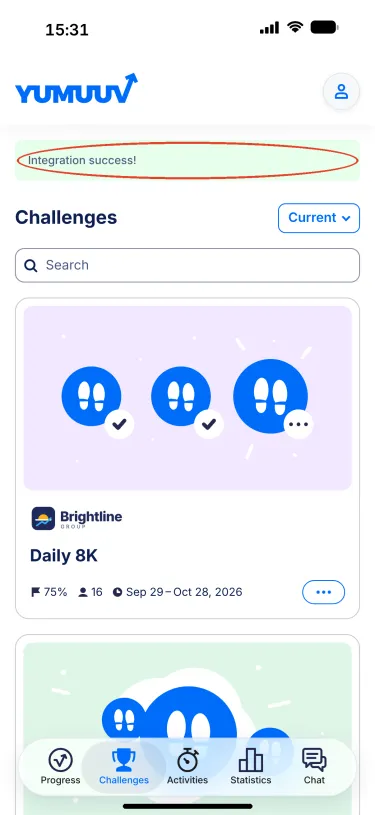
Task: Tap the challenges Search field
Action: click(x=187, y=265)
